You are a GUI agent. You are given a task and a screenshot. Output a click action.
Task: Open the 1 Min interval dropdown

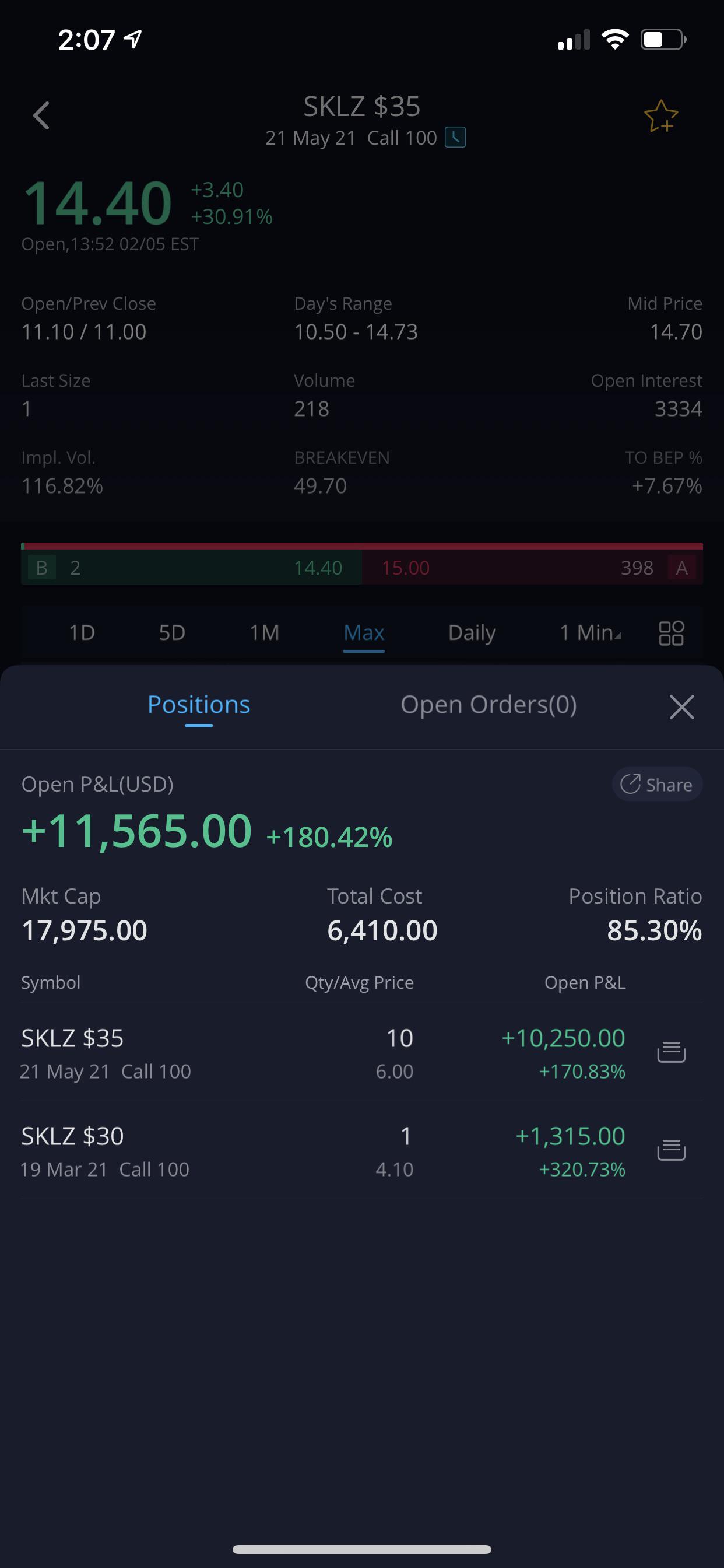click(x=587, y=633)
